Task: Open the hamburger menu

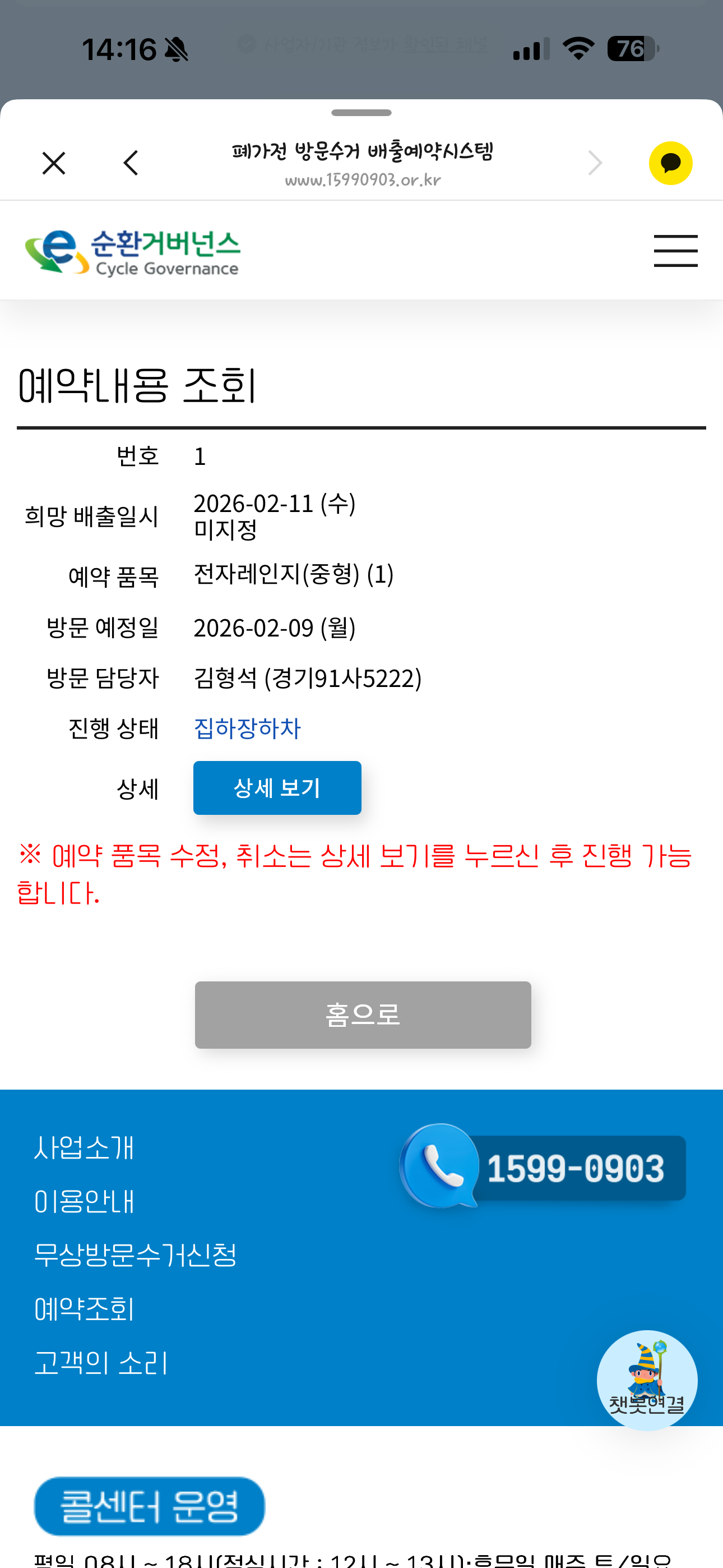Action: 675,251
